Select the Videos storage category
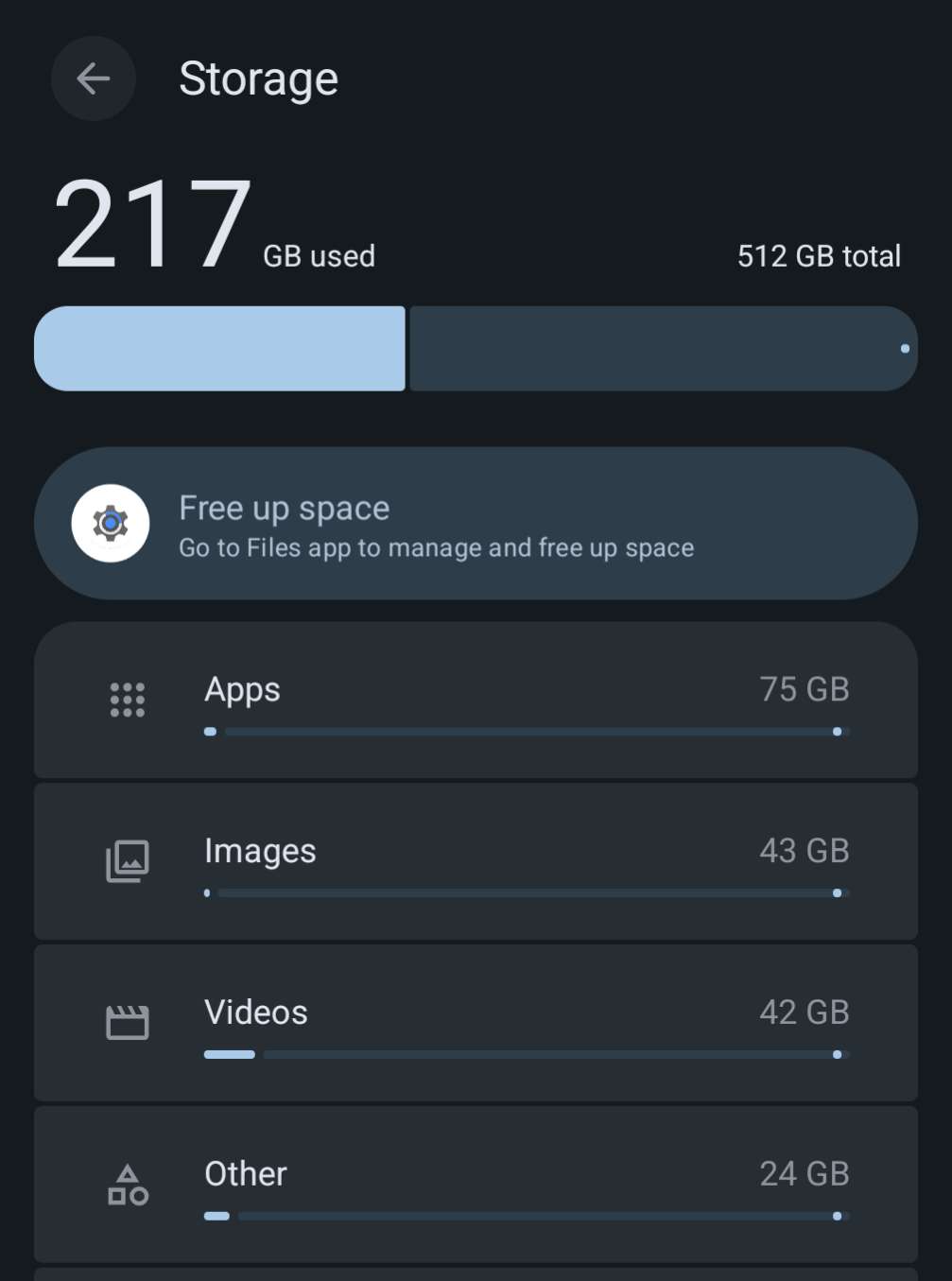 tap(476, 1023)
